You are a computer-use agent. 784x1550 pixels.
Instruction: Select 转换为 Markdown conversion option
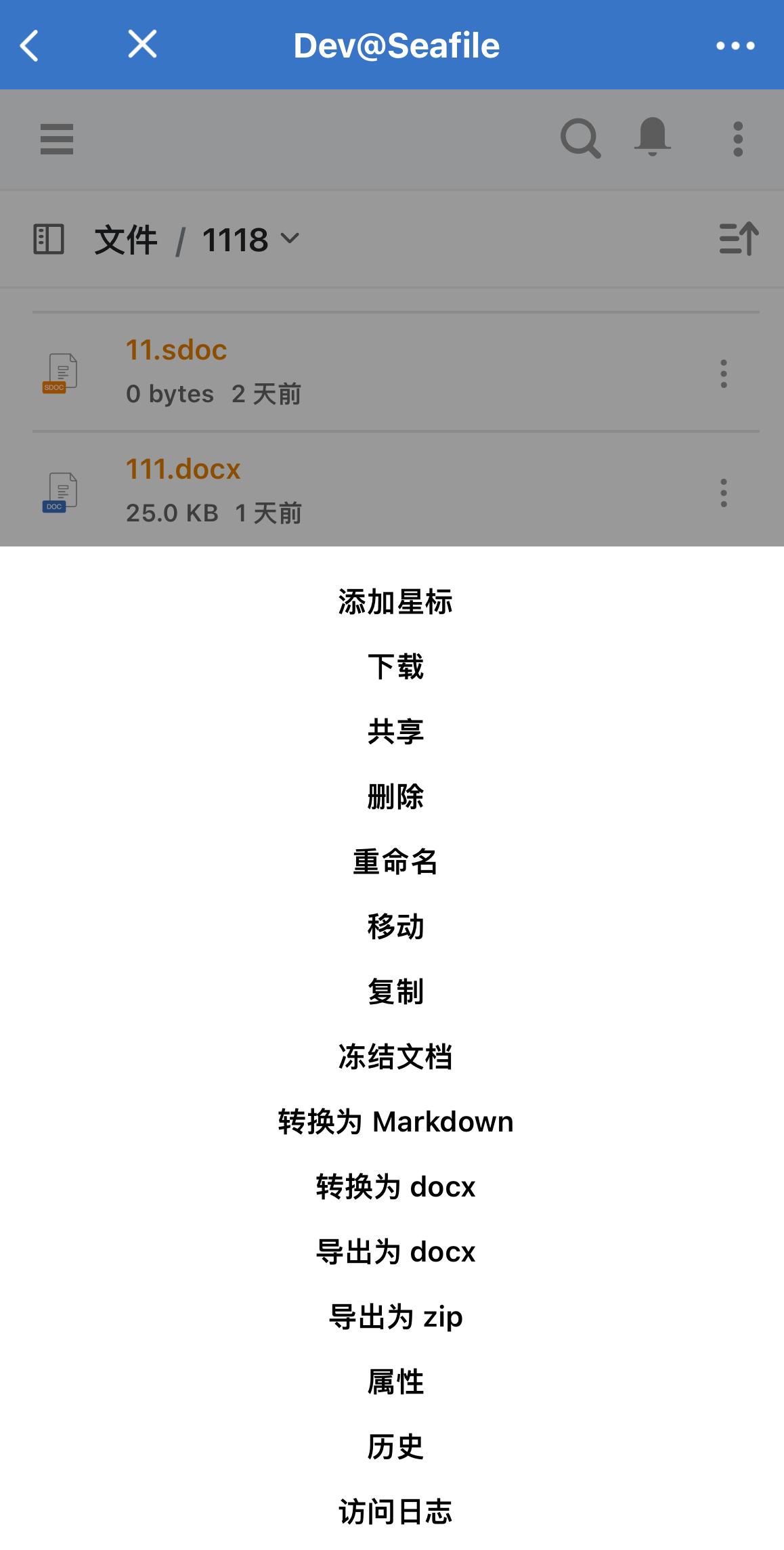point(395,1122)
